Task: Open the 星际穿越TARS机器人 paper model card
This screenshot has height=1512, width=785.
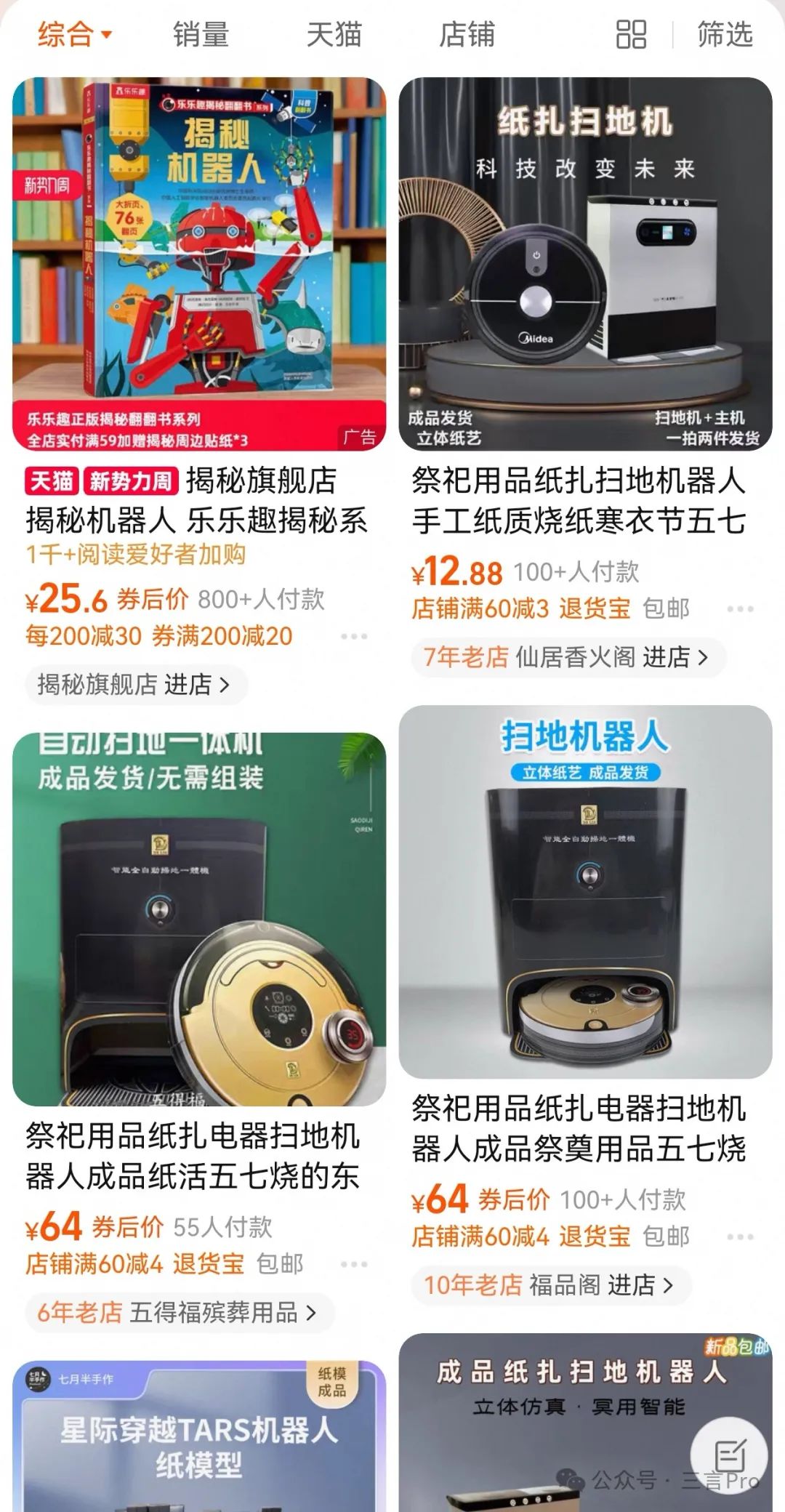Action: (199, 1436)
